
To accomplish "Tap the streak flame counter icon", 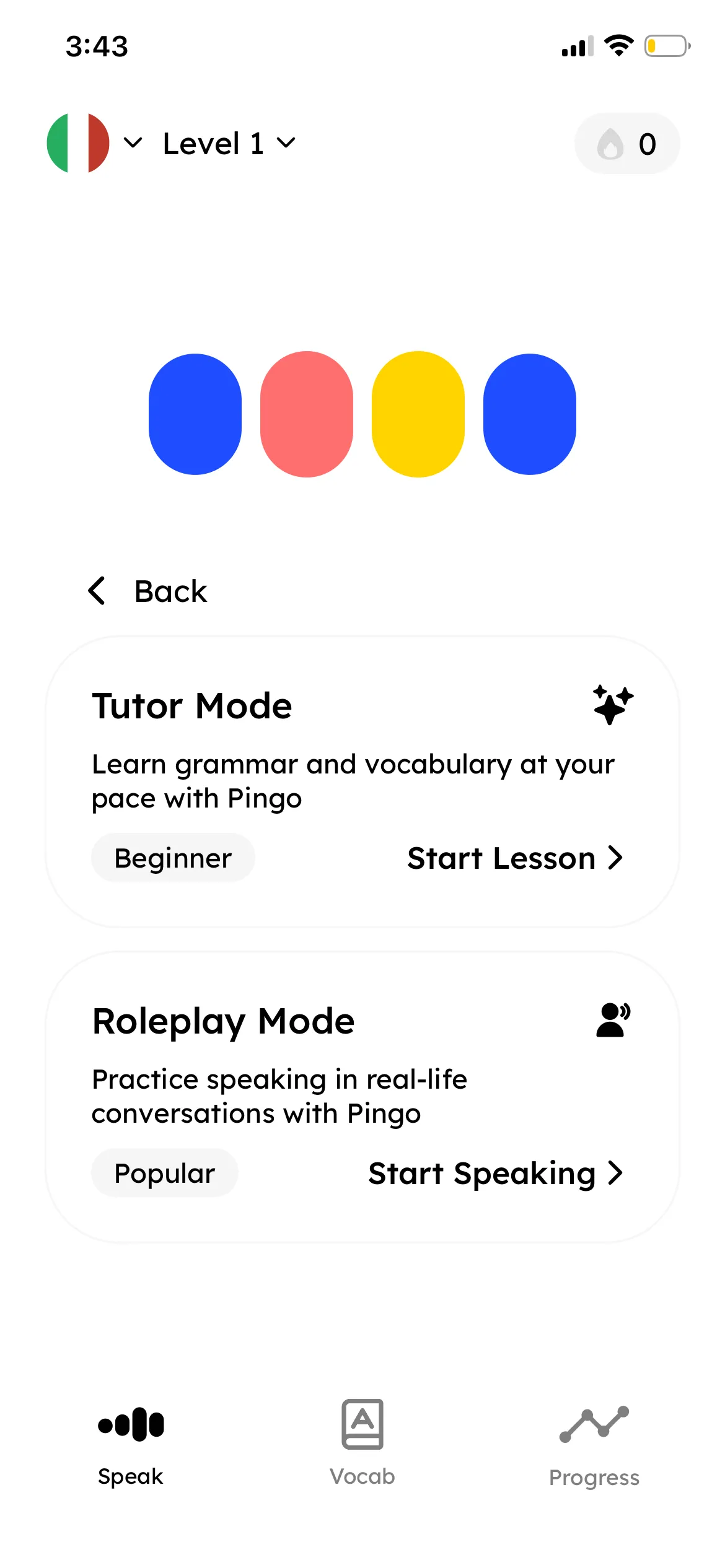I will (x=610, y=143).
